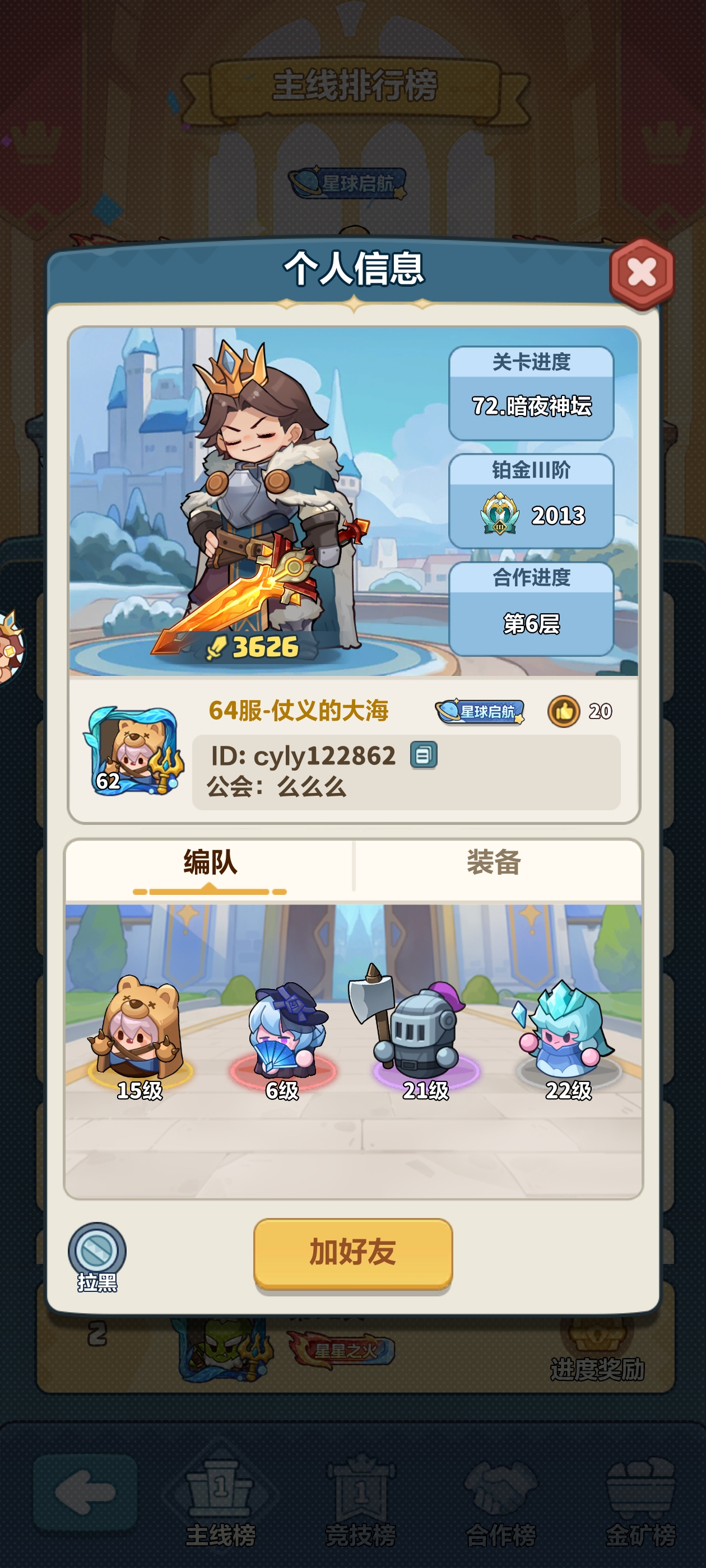Close the 个人信息 dialog
This screenshot has height=1568, width=706.
[x=642, y=272]
